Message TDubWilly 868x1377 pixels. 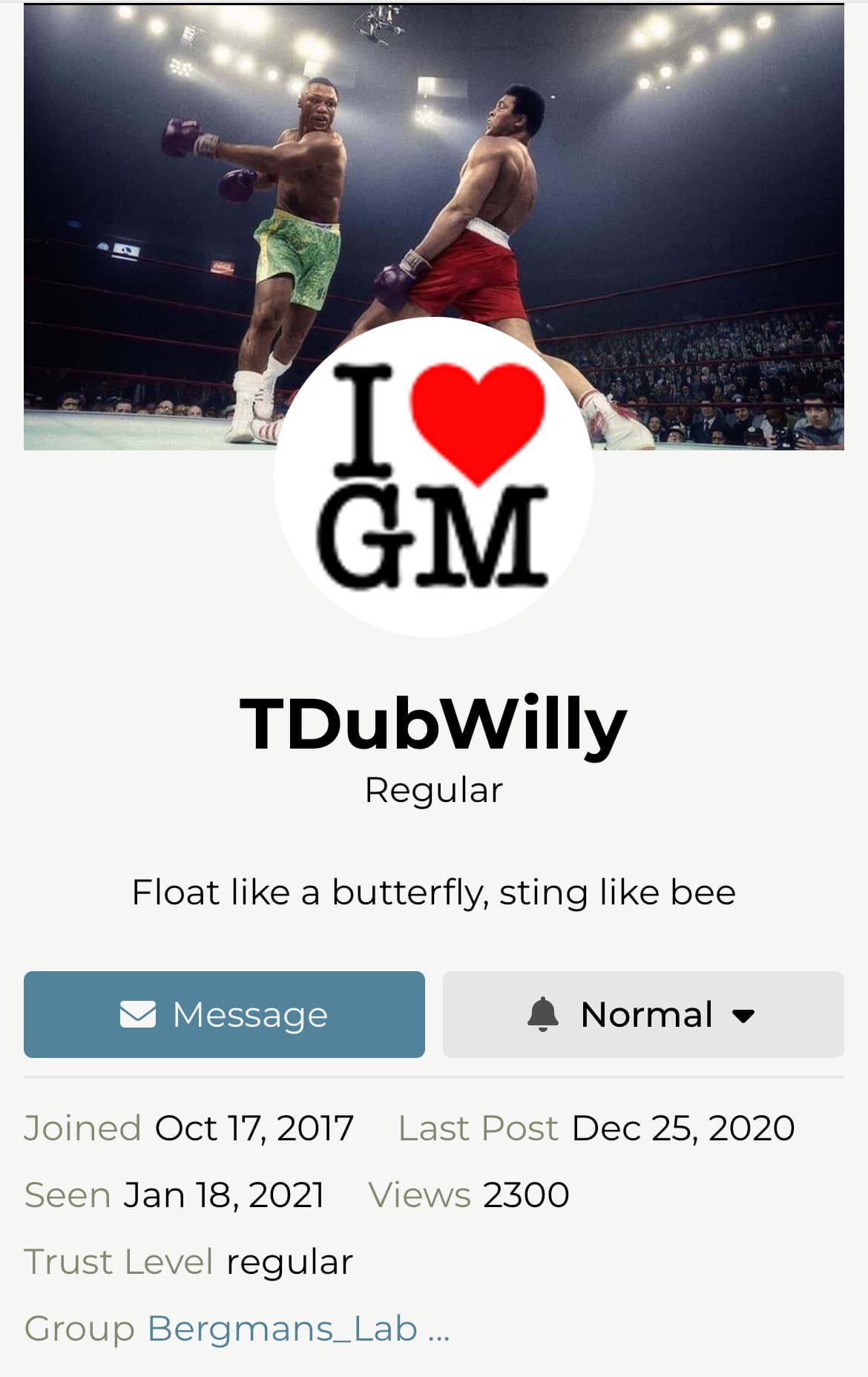pyautogui.click(x=224, y=1014)
